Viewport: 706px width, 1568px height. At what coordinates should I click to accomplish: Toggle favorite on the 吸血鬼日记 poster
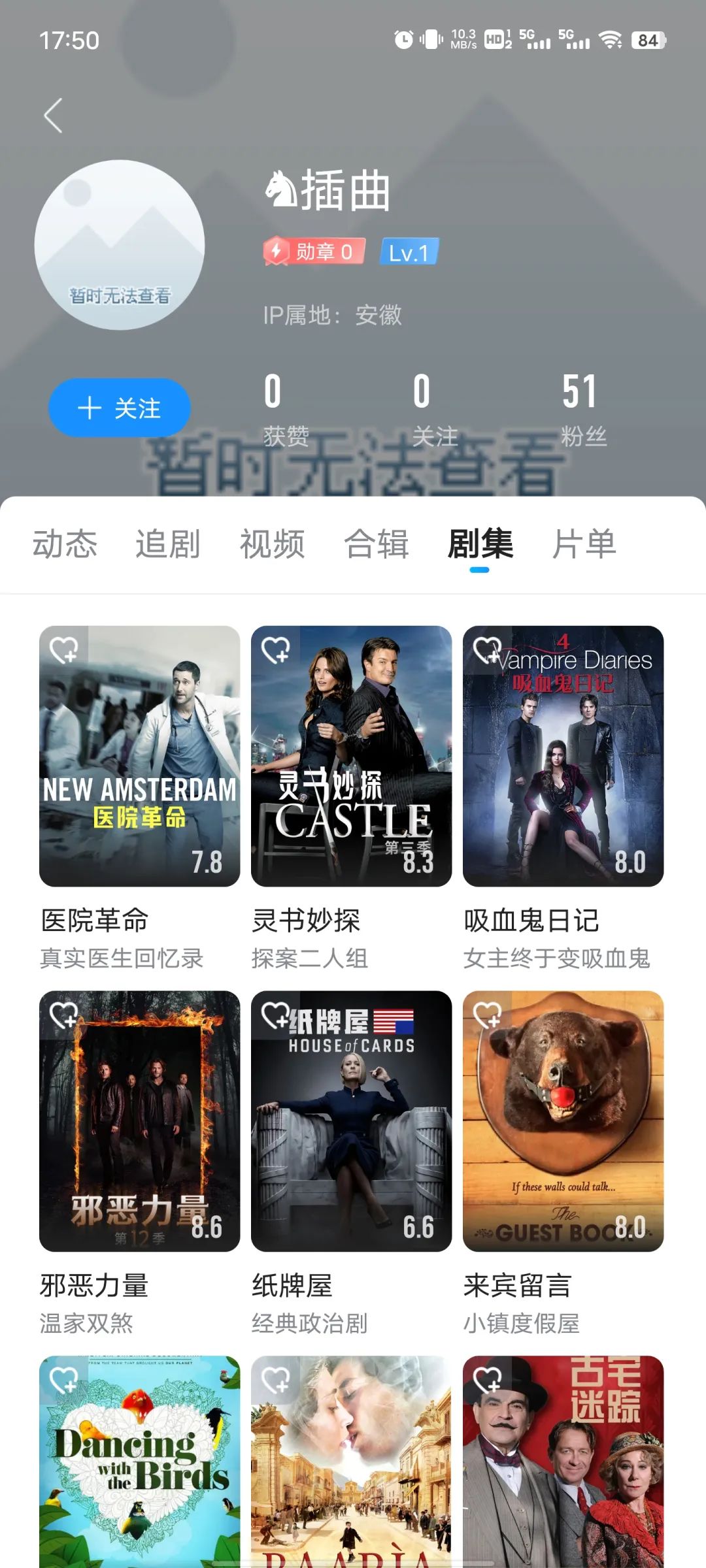point(488,651)
